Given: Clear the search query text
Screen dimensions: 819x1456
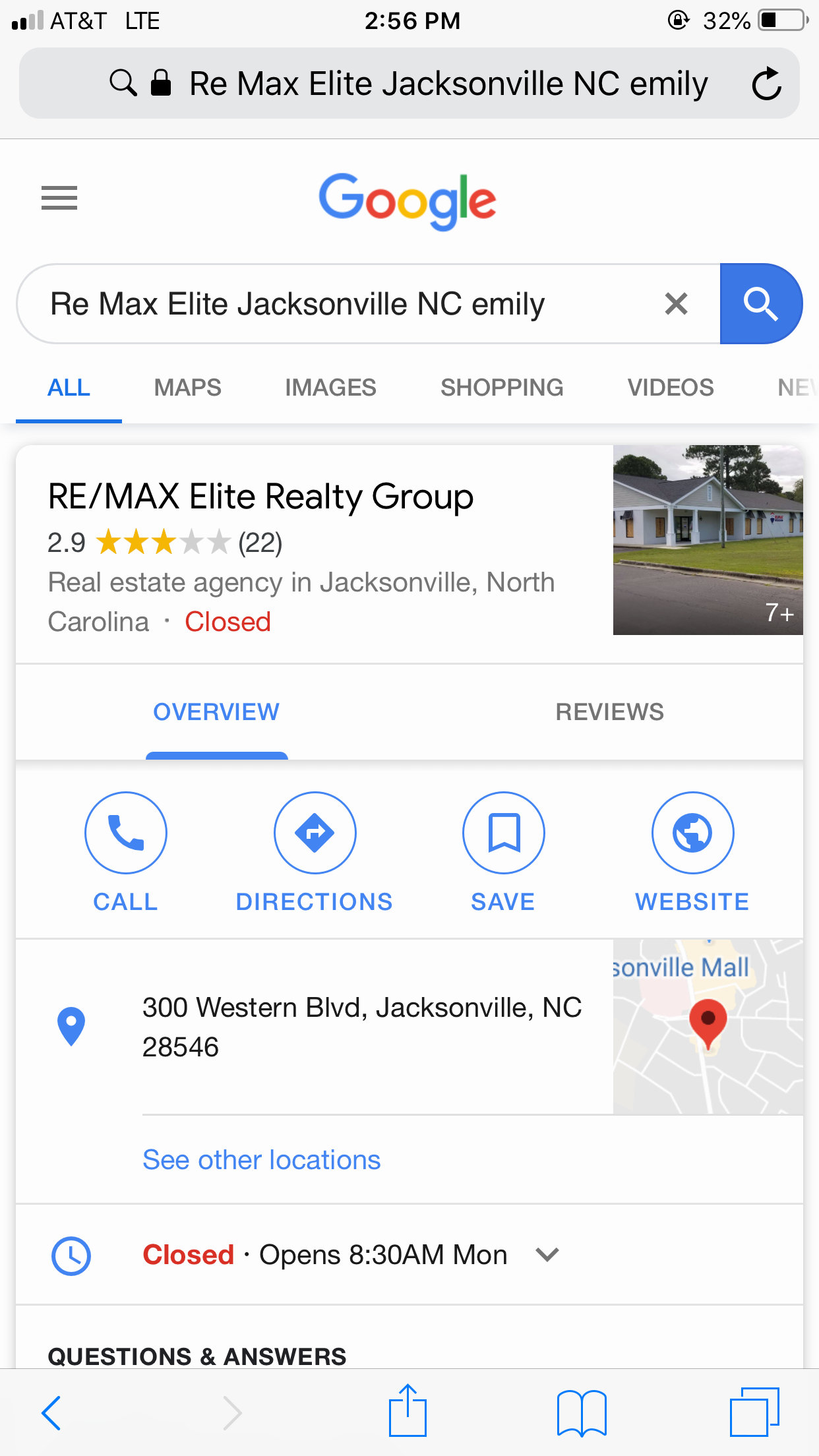Looking at the screenshot, I should (677, 304).
